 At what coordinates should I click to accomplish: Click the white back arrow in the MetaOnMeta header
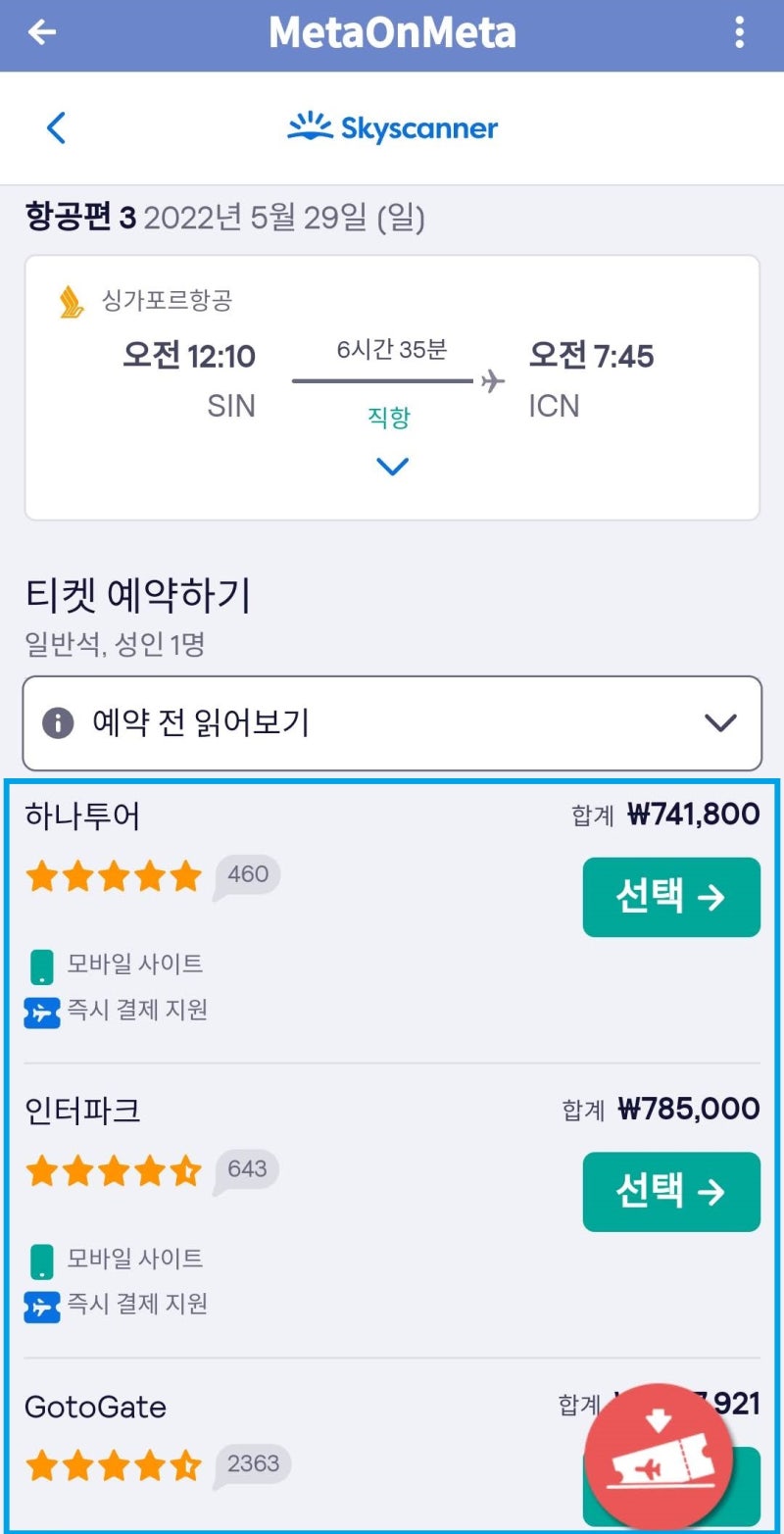[39, 33]
